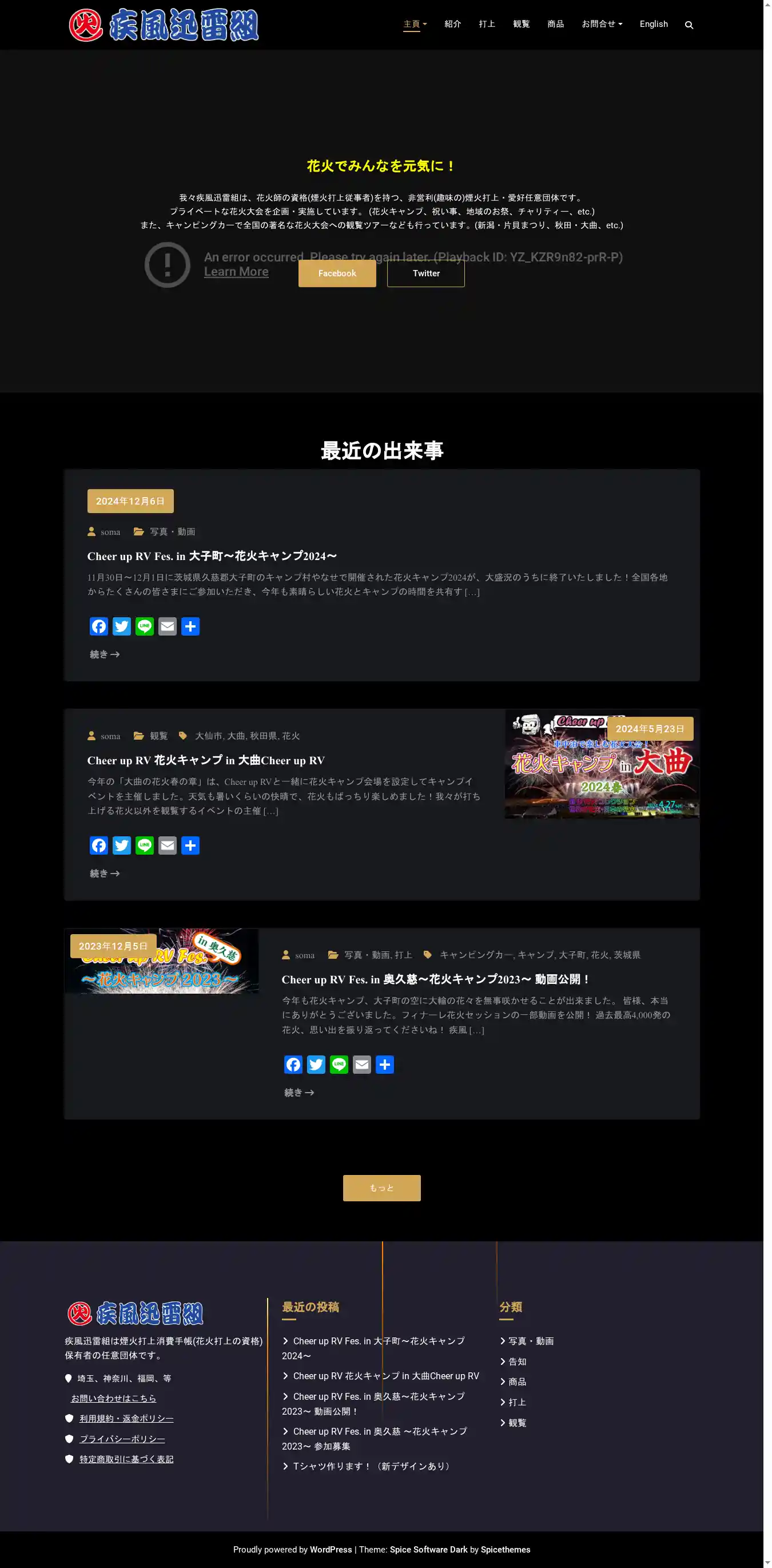Image resolution: width=772 pixels, height=1568 pixels.
Task: Open the プライバシーポリシー footer link
Action: coord(122,1439)
